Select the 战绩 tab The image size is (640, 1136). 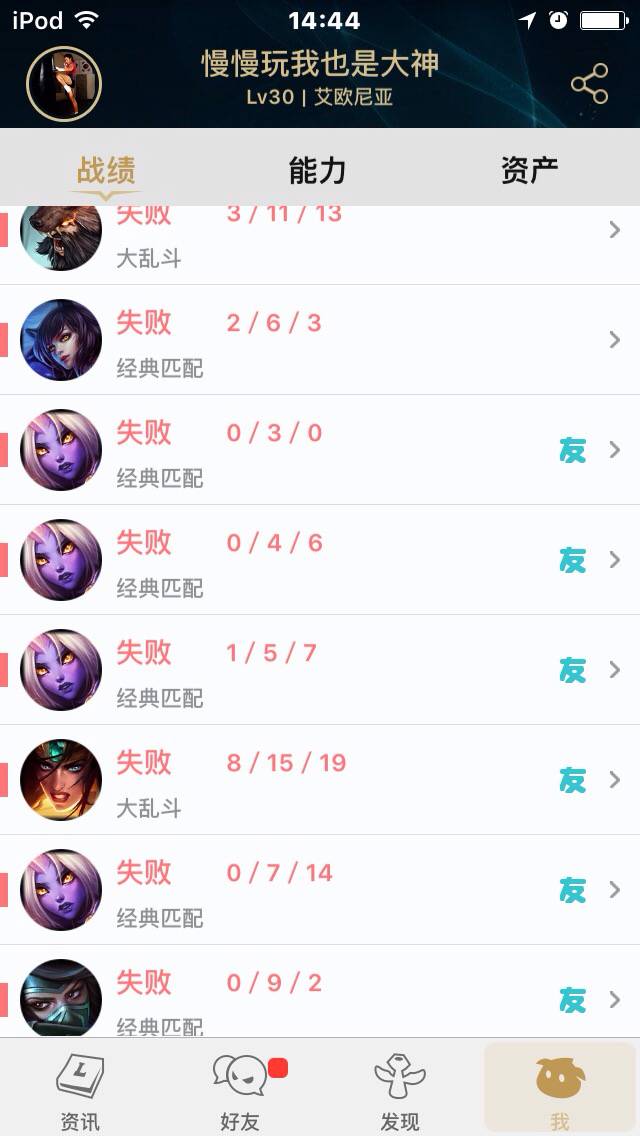pyautogui.click(x=106, y=171)
